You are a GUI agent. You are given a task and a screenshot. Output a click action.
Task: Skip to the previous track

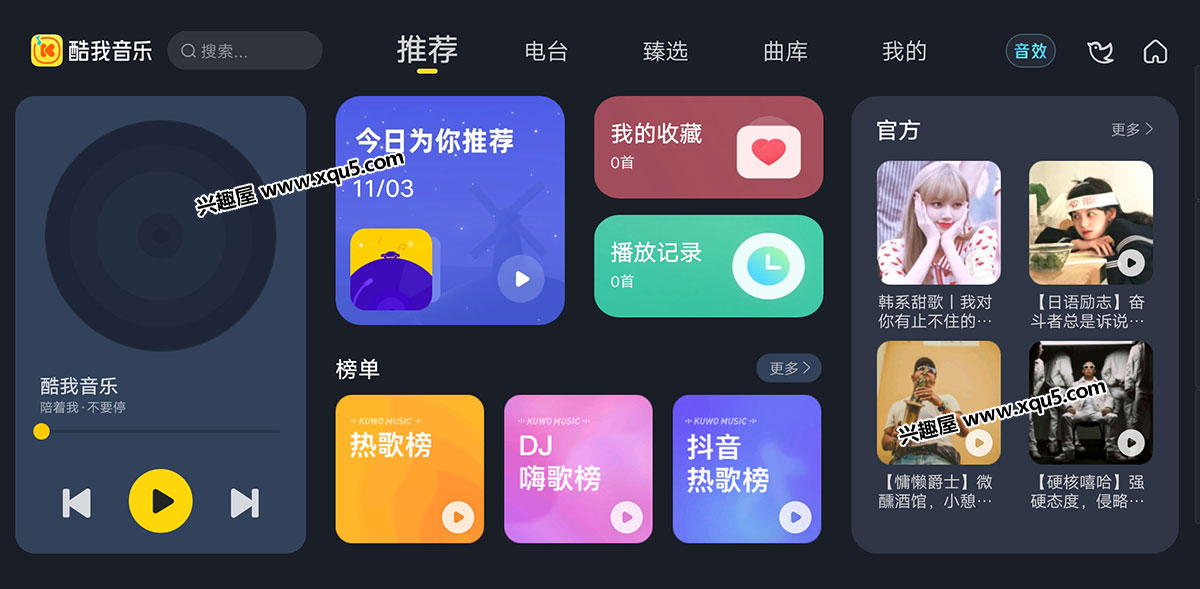click(77, 502)
